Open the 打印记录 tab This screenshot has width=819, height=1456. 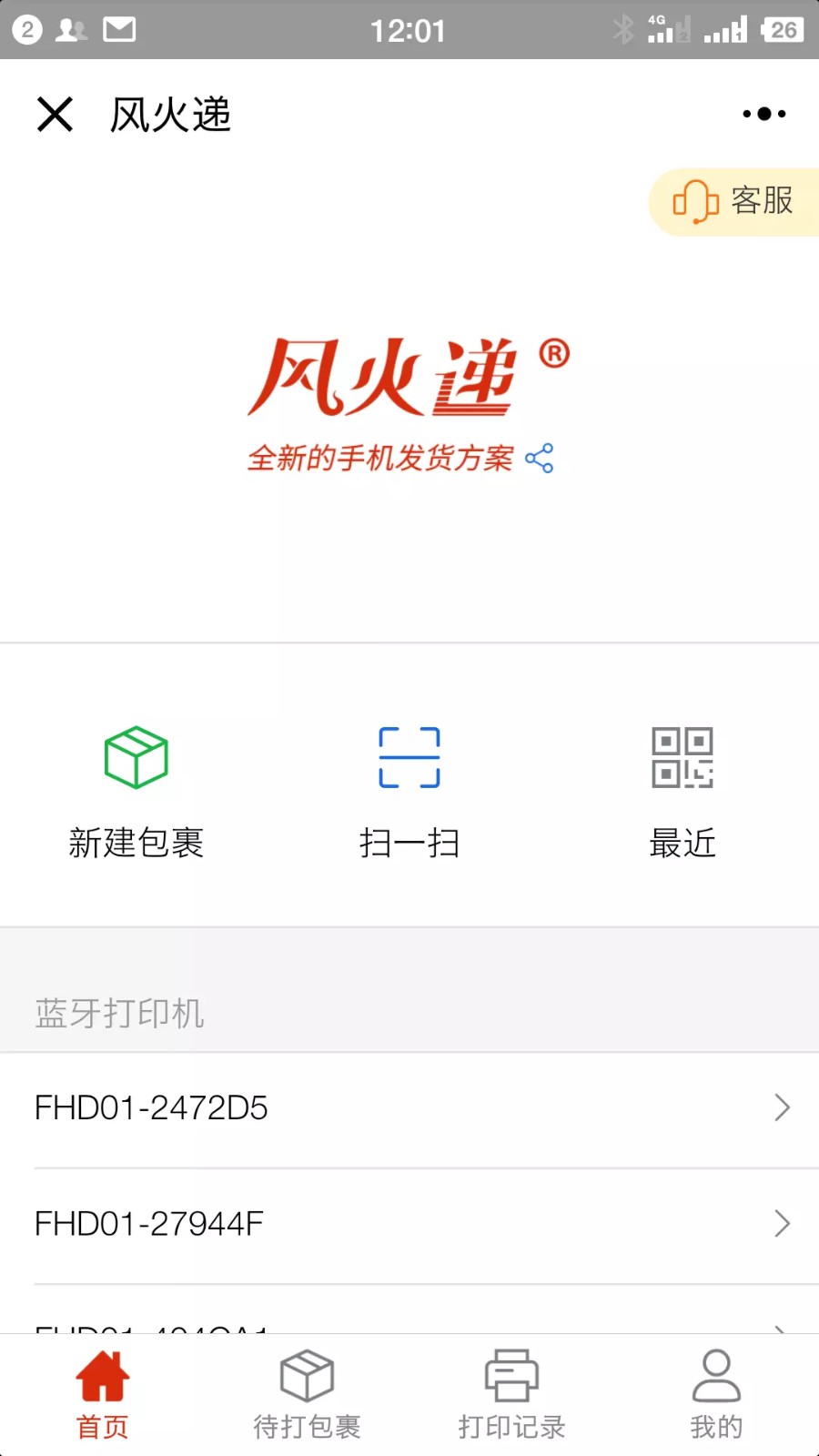pos(511,1395)
